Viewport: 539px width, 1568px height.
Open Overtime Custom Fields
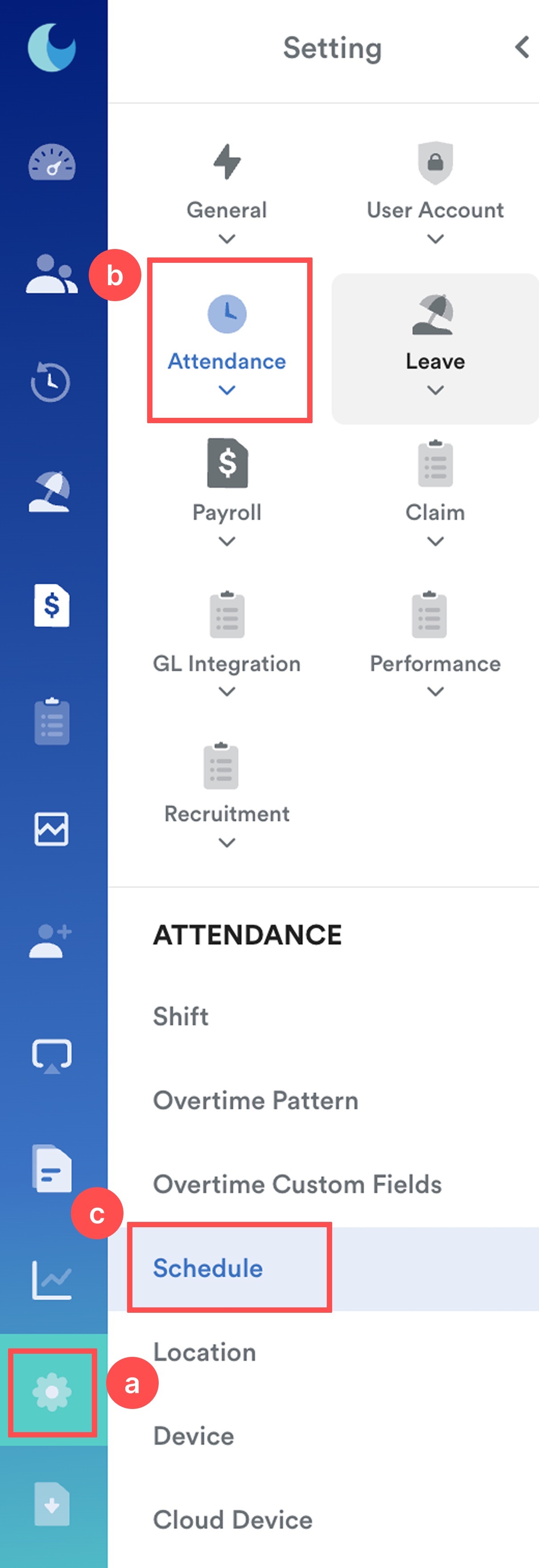coord(297,1184)
